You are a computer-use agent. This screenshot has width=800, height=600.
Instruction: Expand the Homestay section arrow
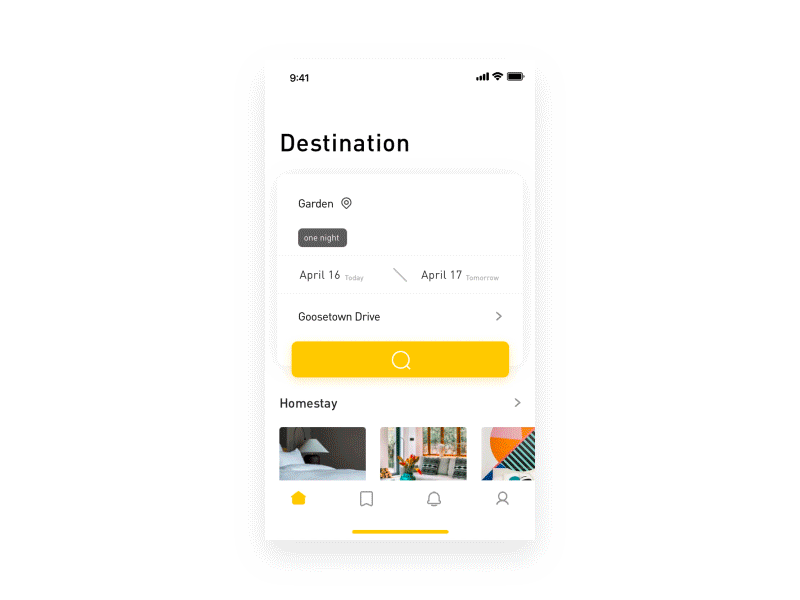pos(517,403)
